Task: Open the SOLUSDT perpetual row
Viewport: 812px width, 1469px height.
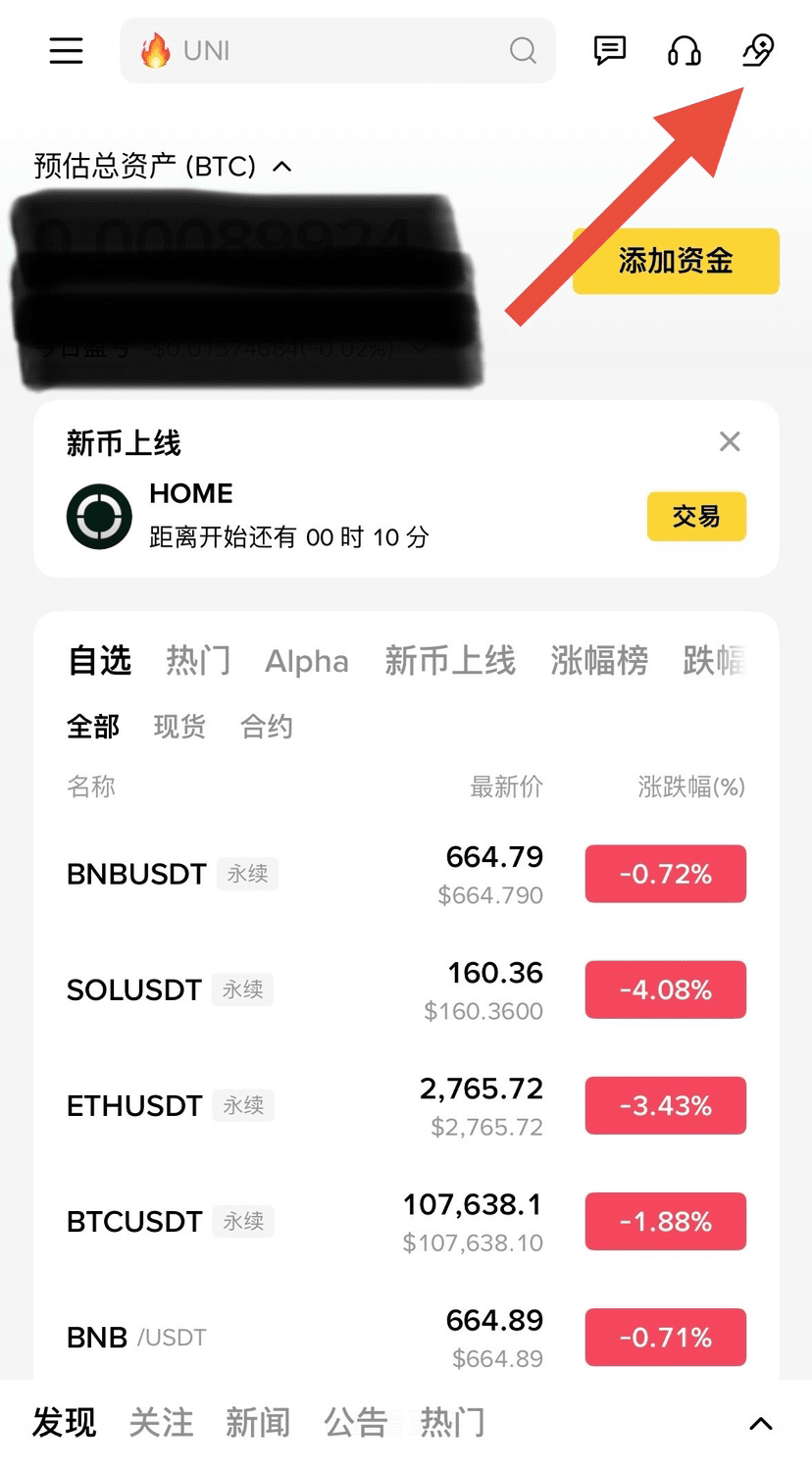Action: coord(406,989)
